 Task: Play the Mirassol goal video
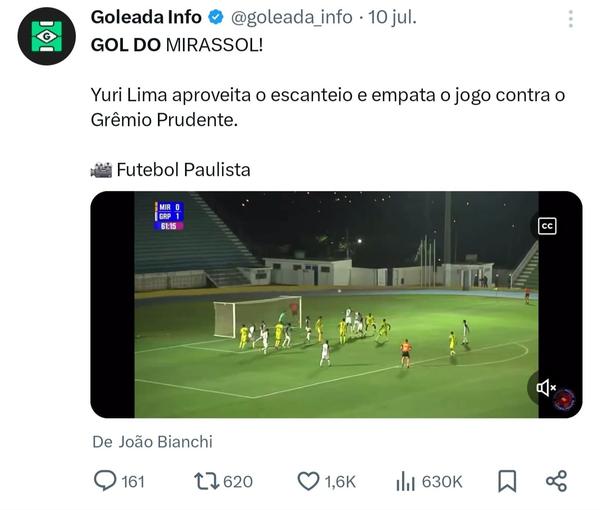point(336,304)
